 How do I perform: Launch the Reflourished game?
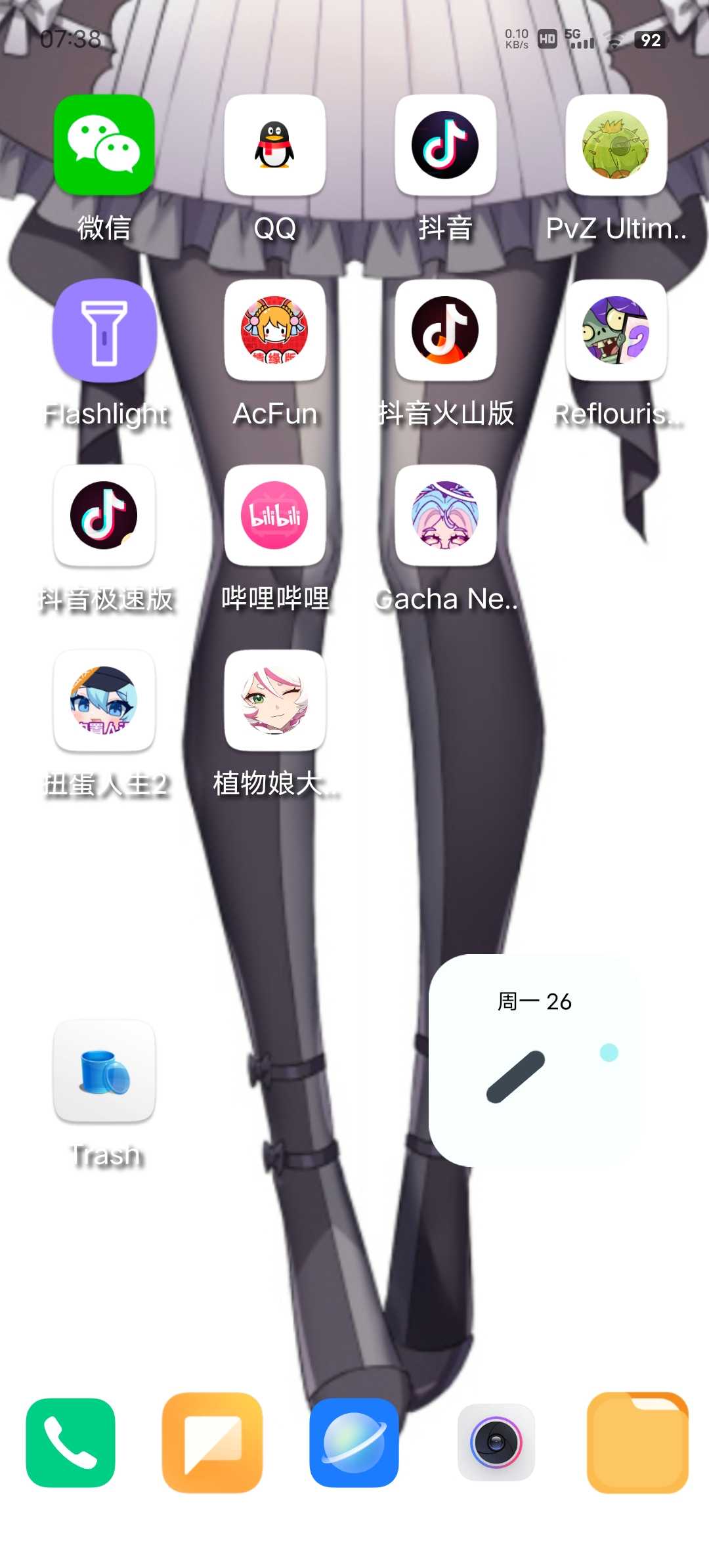616,330
